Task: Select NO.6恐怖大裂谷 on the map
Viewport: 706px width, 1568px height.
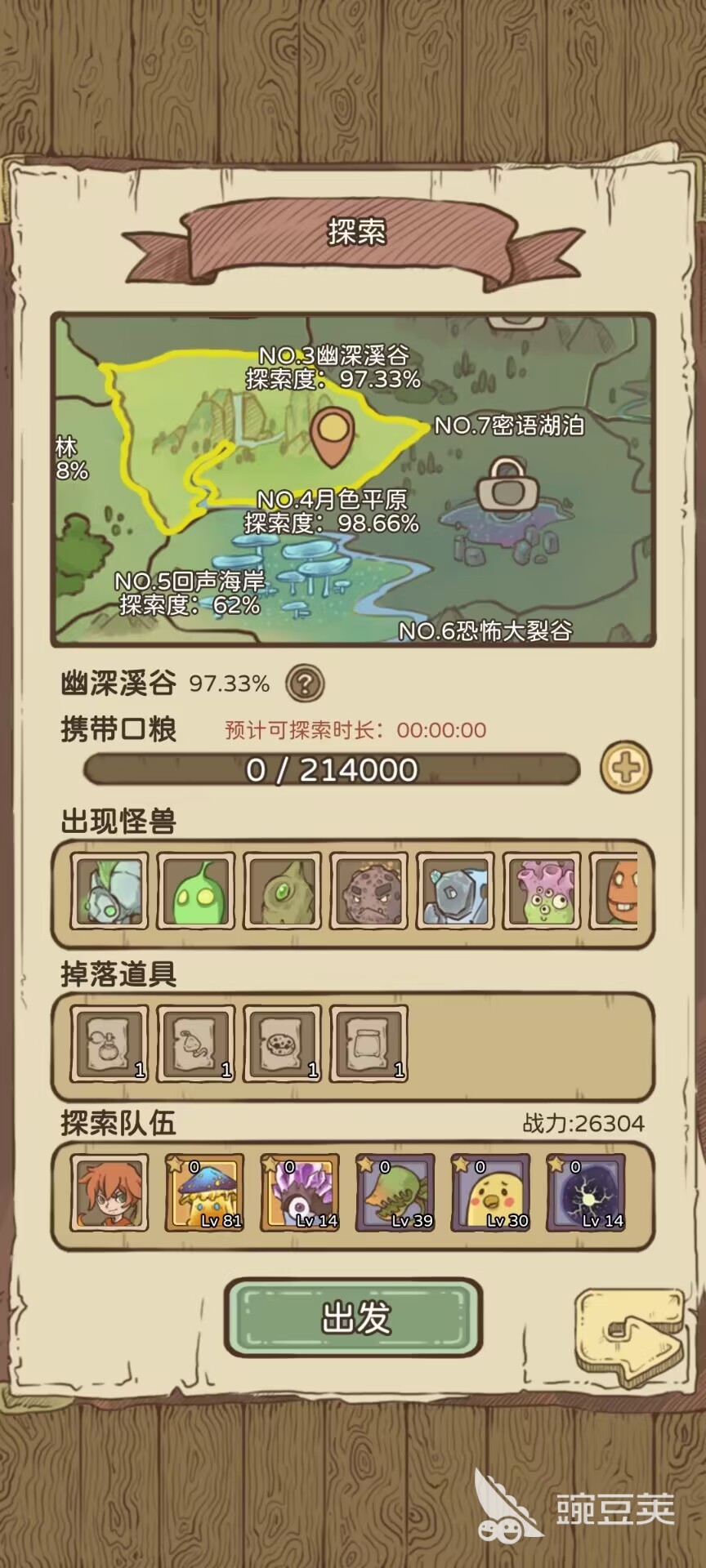Action: tap(485, 630)
